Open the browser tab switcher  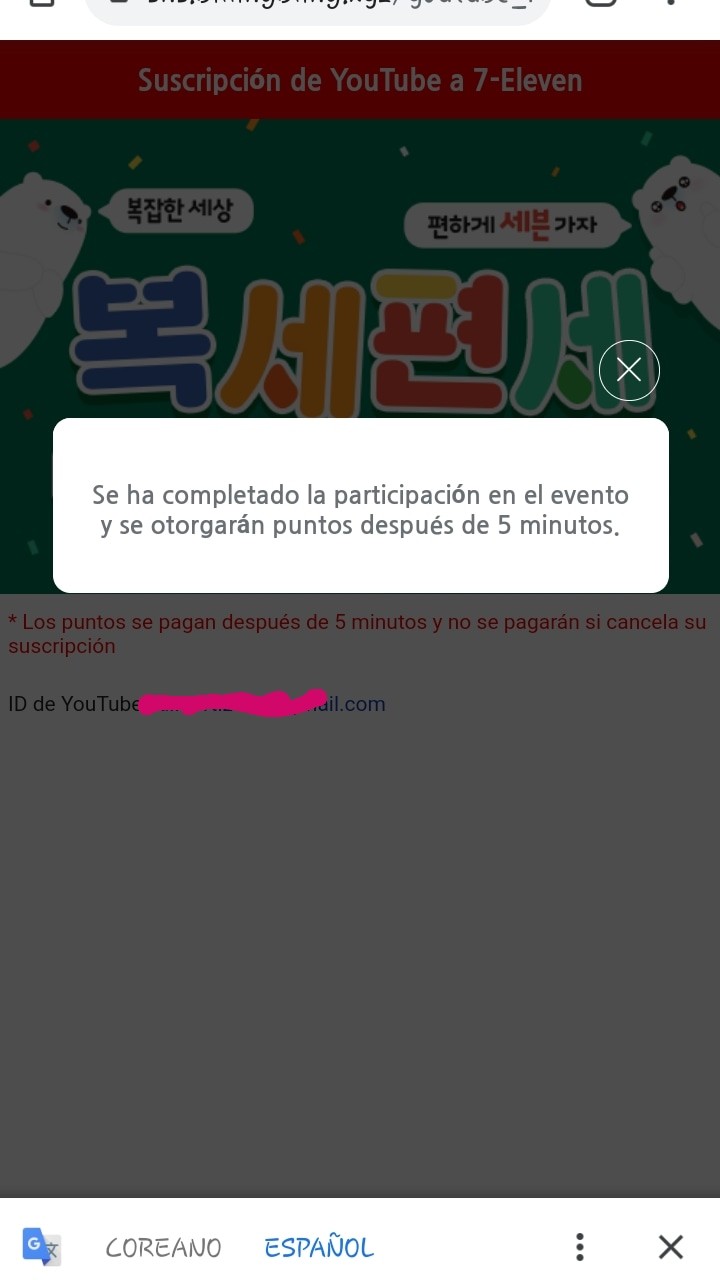point(600,4)
